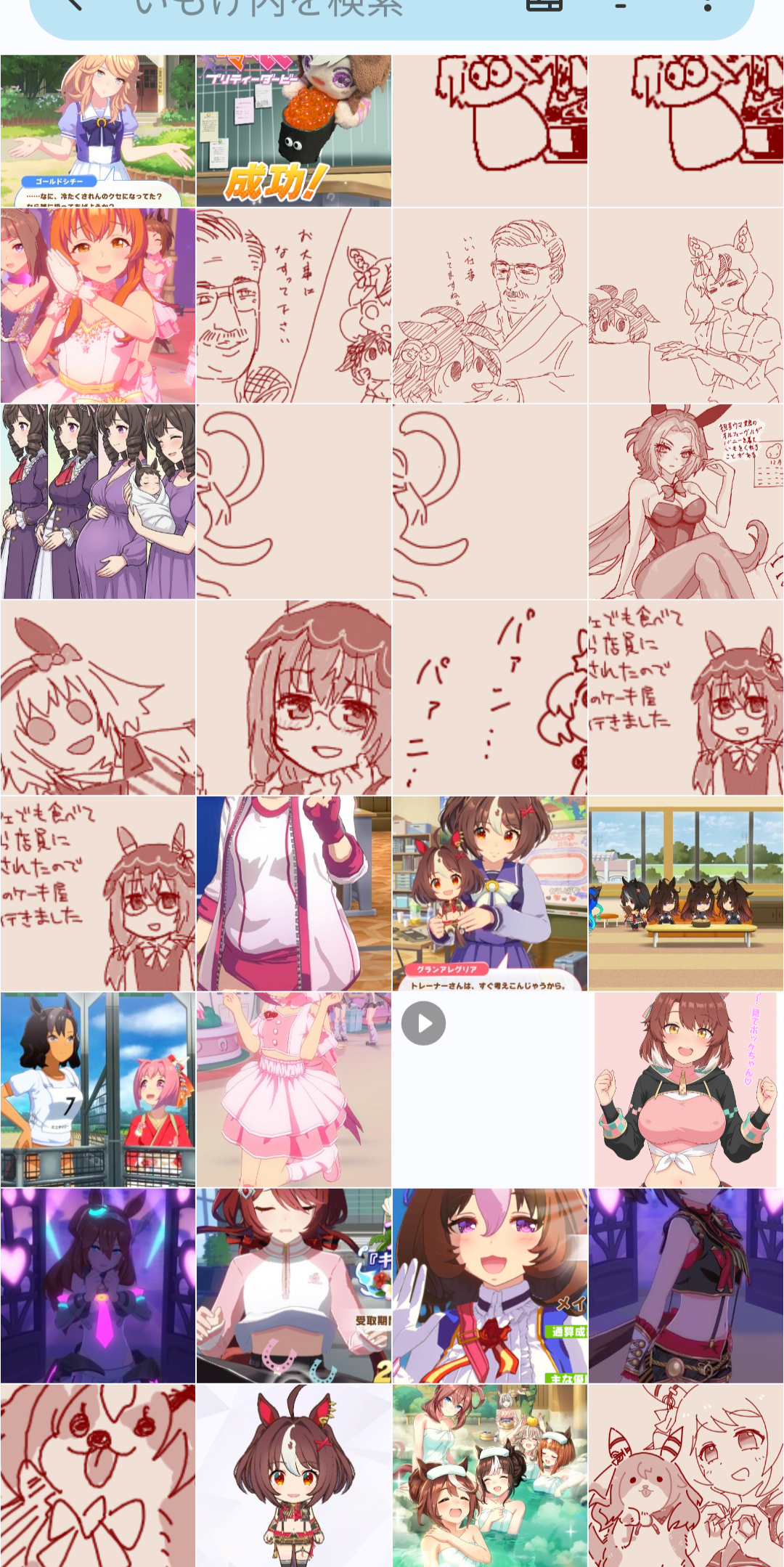Viewport: 784px width, 1567px height.
Task: Open the number 7 runner screenshot
Action: coord(98,1090)
